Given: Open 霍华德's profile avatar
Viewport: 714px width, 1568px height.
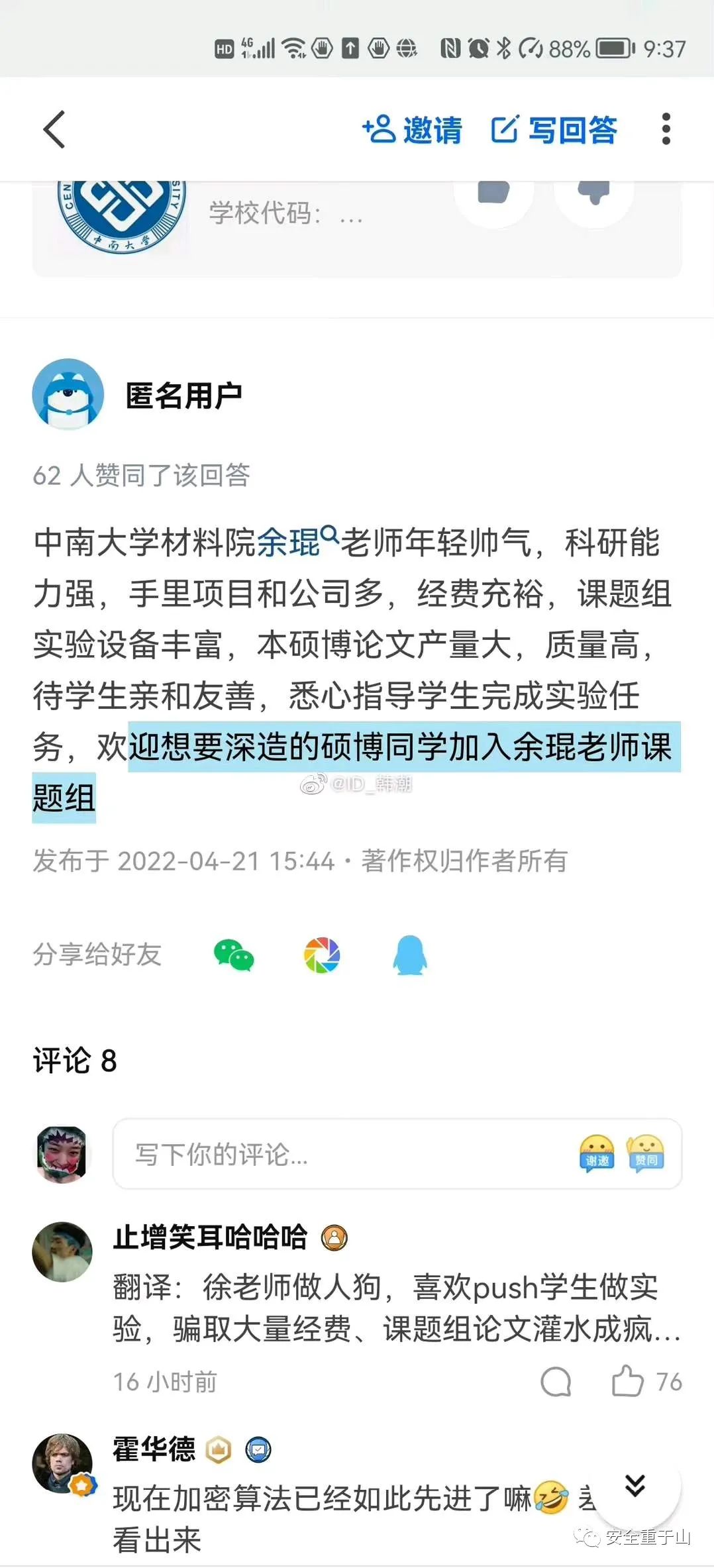Looking at the screenshot, I should point(62,1463).
